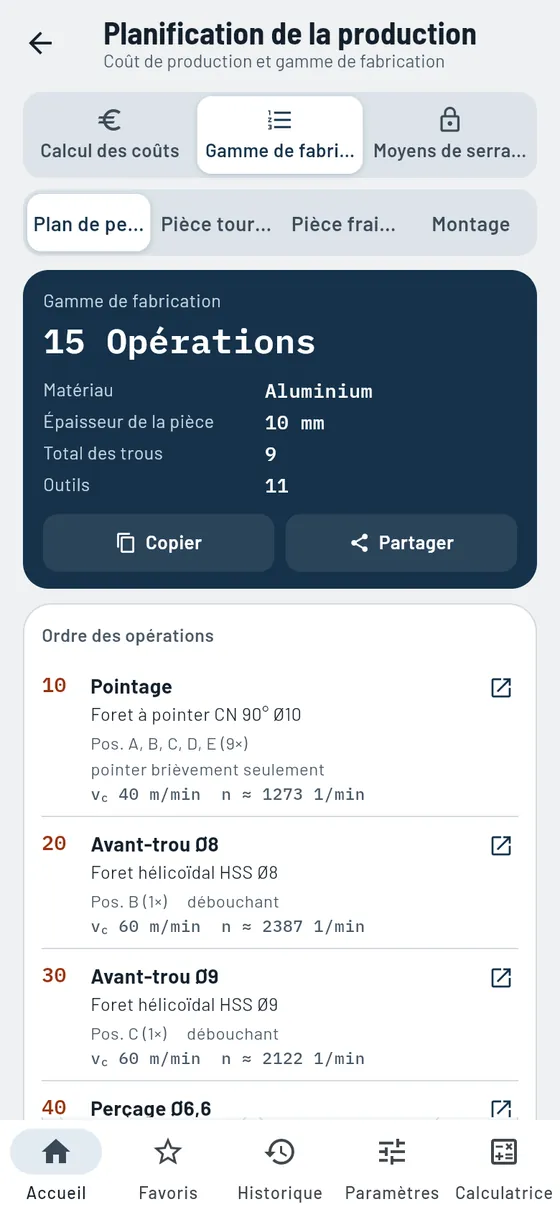
Task: Select the Gamme de fabrication tab
Action: tap(280, 135)
